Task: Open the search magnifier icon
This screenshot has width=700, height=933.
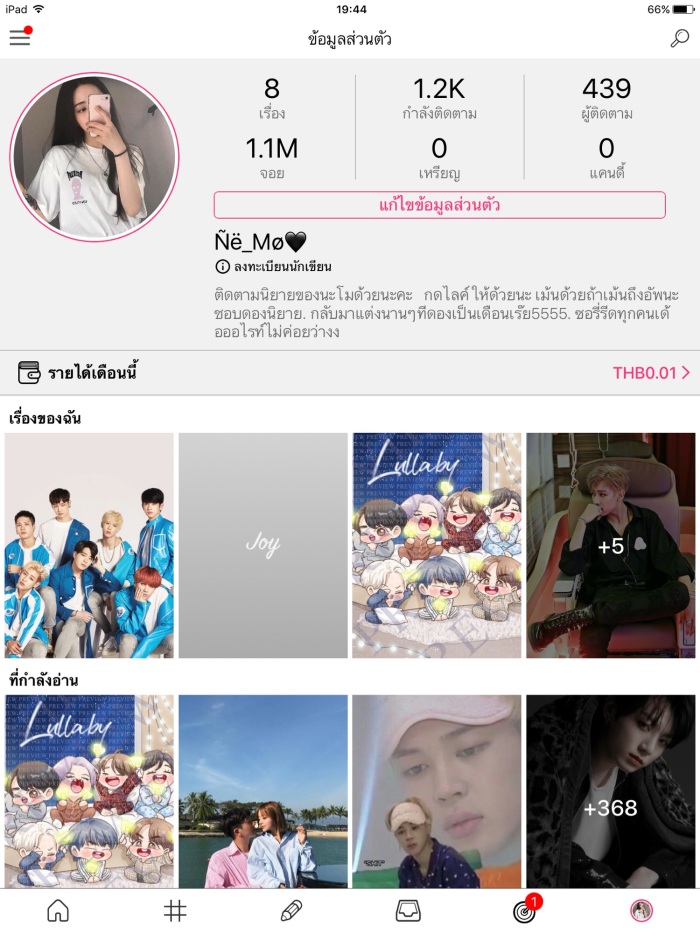Action: click(679, 39)
